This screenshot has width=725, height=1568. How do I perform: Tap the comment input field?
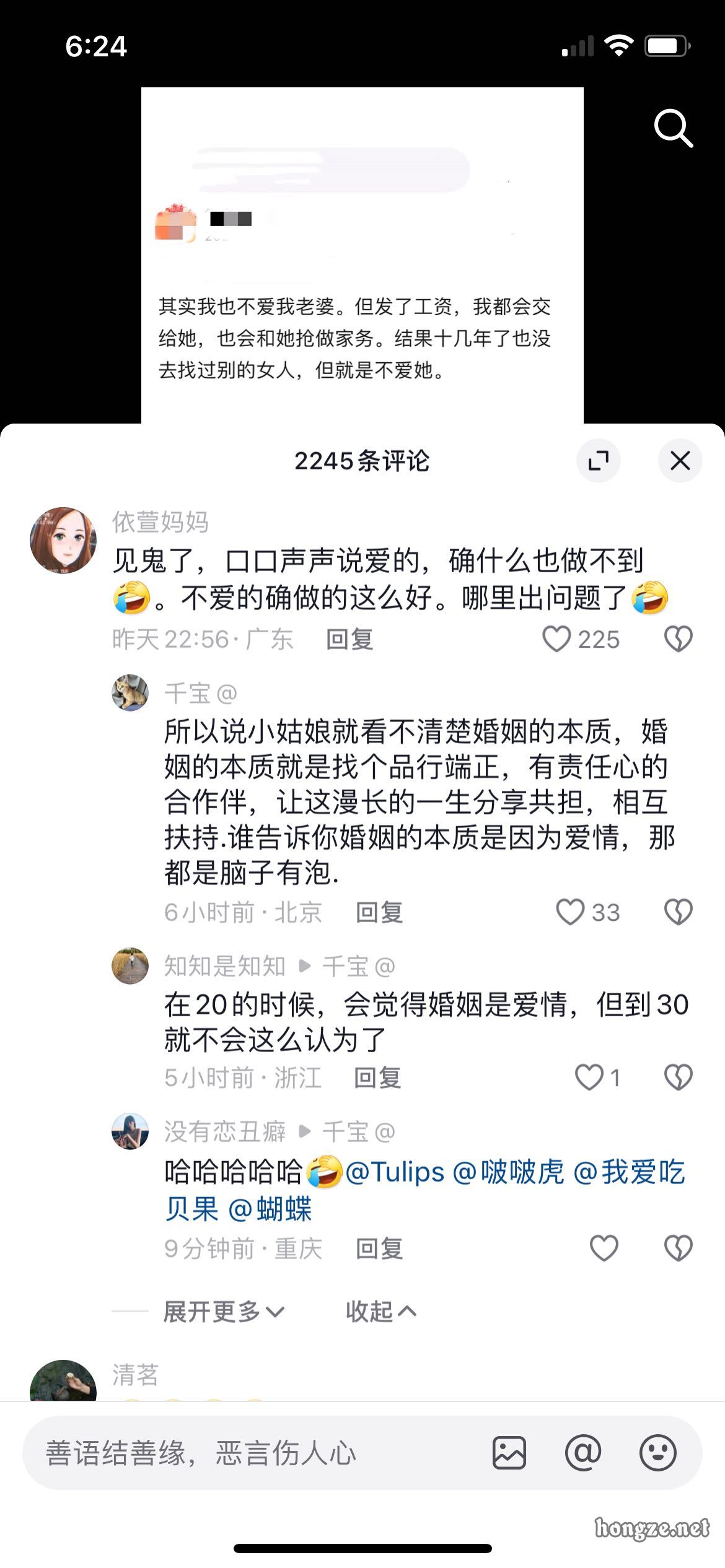click(x=248, y=1453)
